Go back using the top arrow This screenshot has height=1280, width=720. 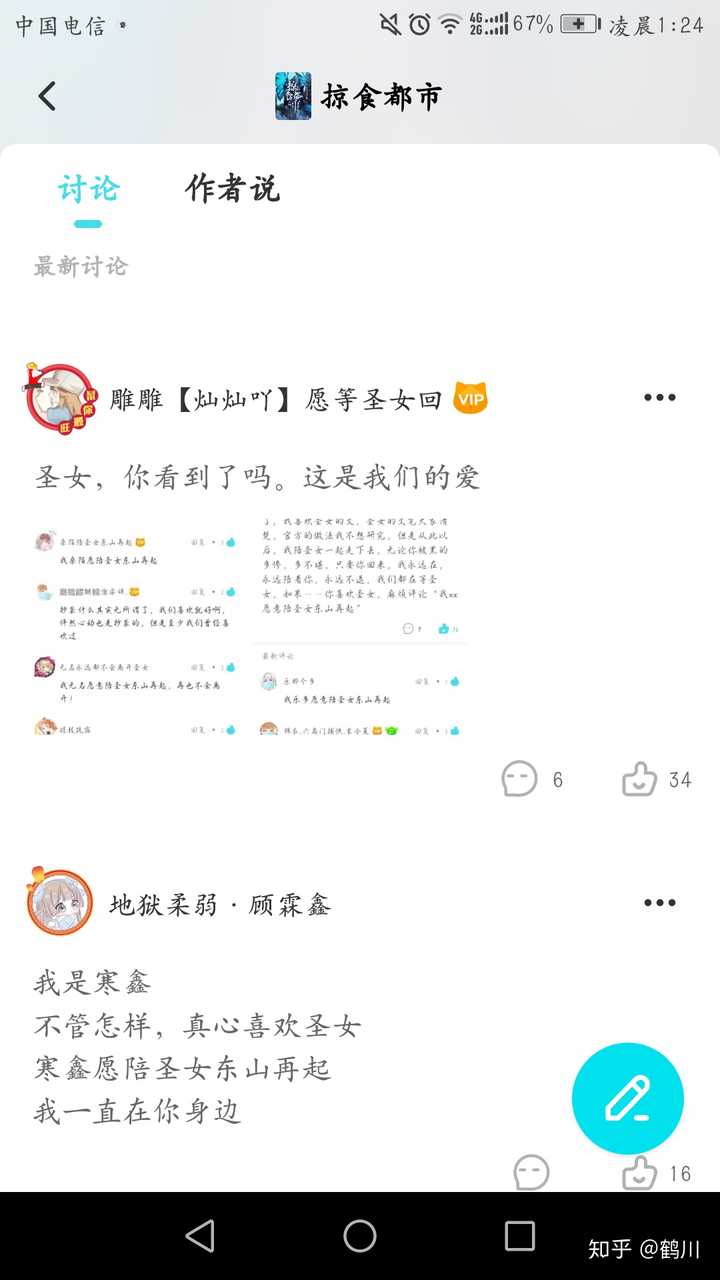point(47,96)
